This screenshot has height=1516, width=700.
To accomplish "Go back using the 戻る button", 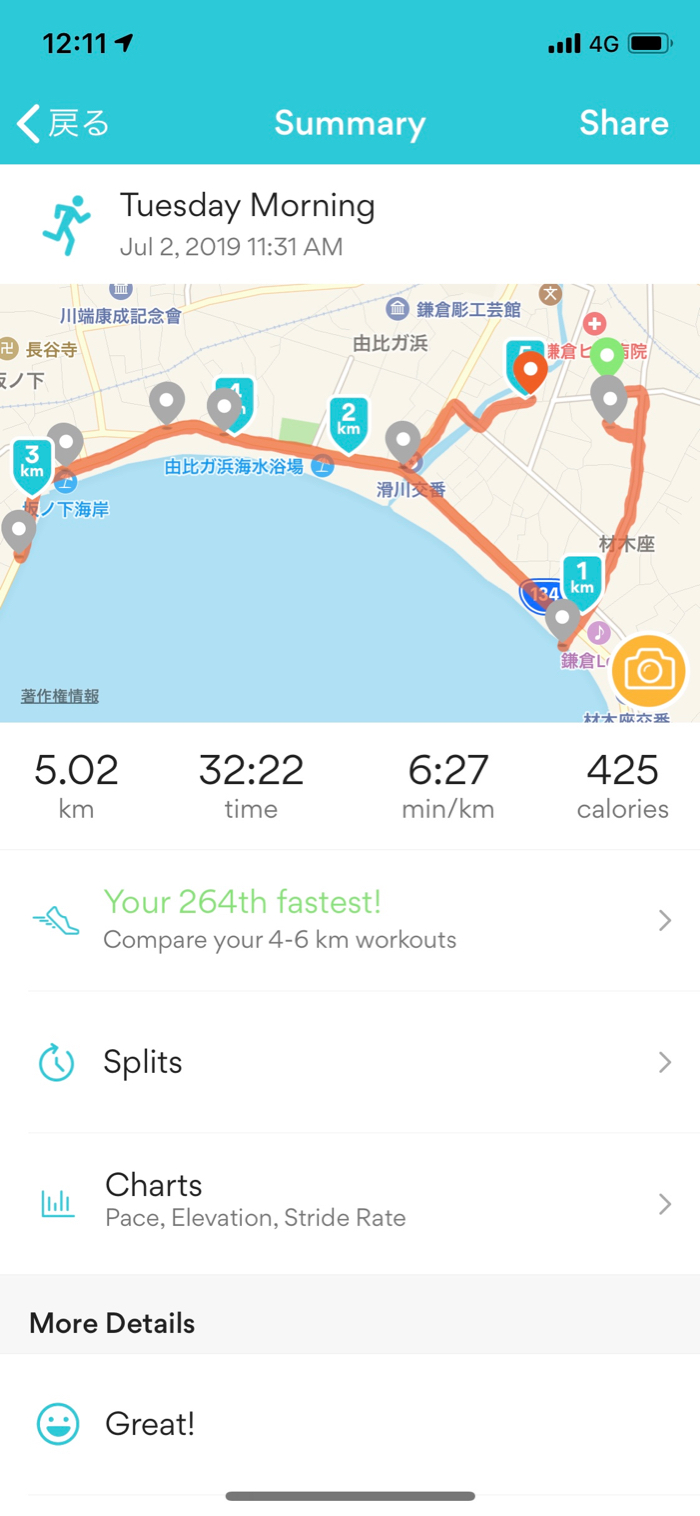I will coord(63,123).
